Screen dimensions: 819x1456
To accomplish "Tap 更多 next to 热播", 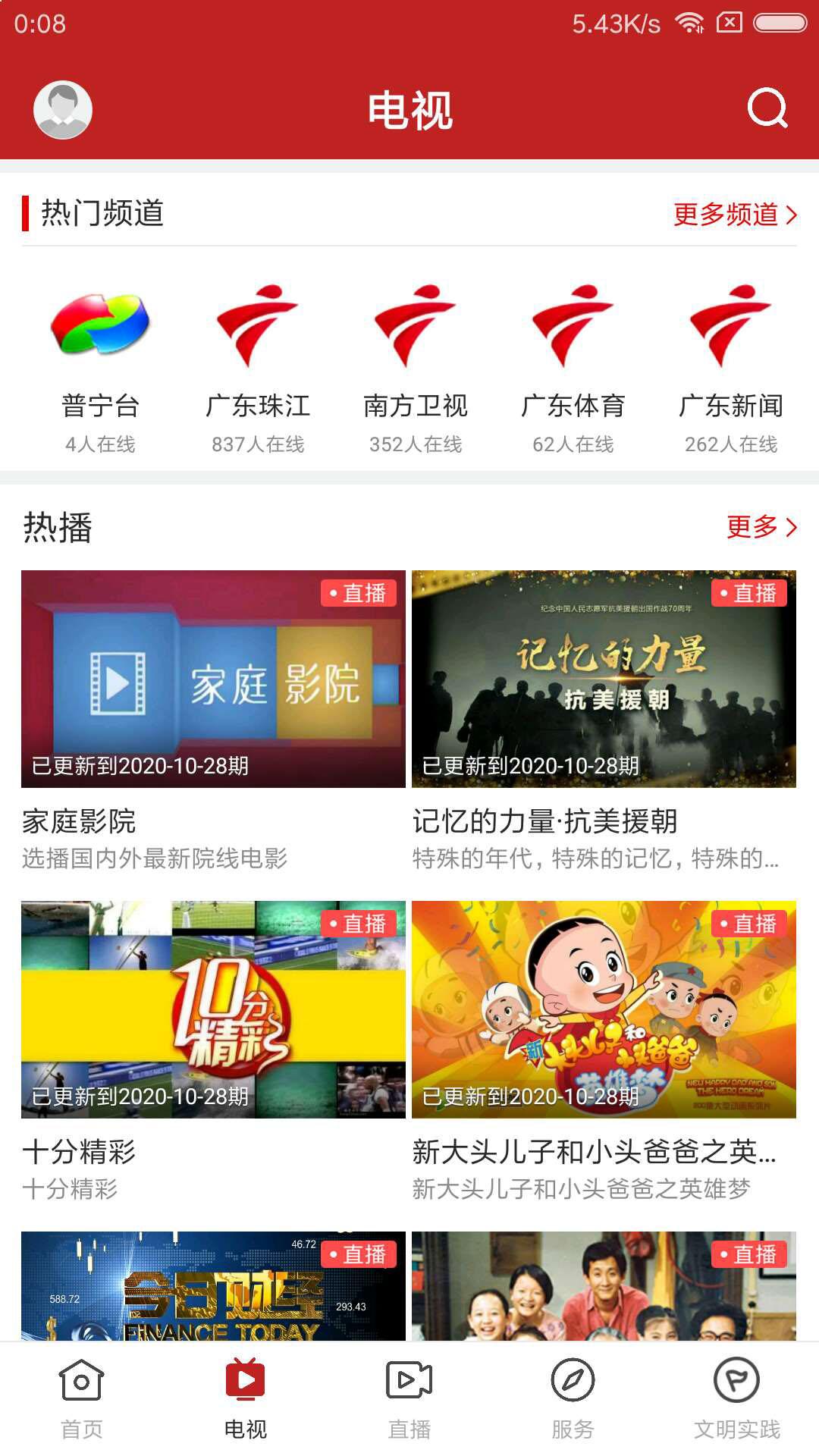I will [761, 526].
